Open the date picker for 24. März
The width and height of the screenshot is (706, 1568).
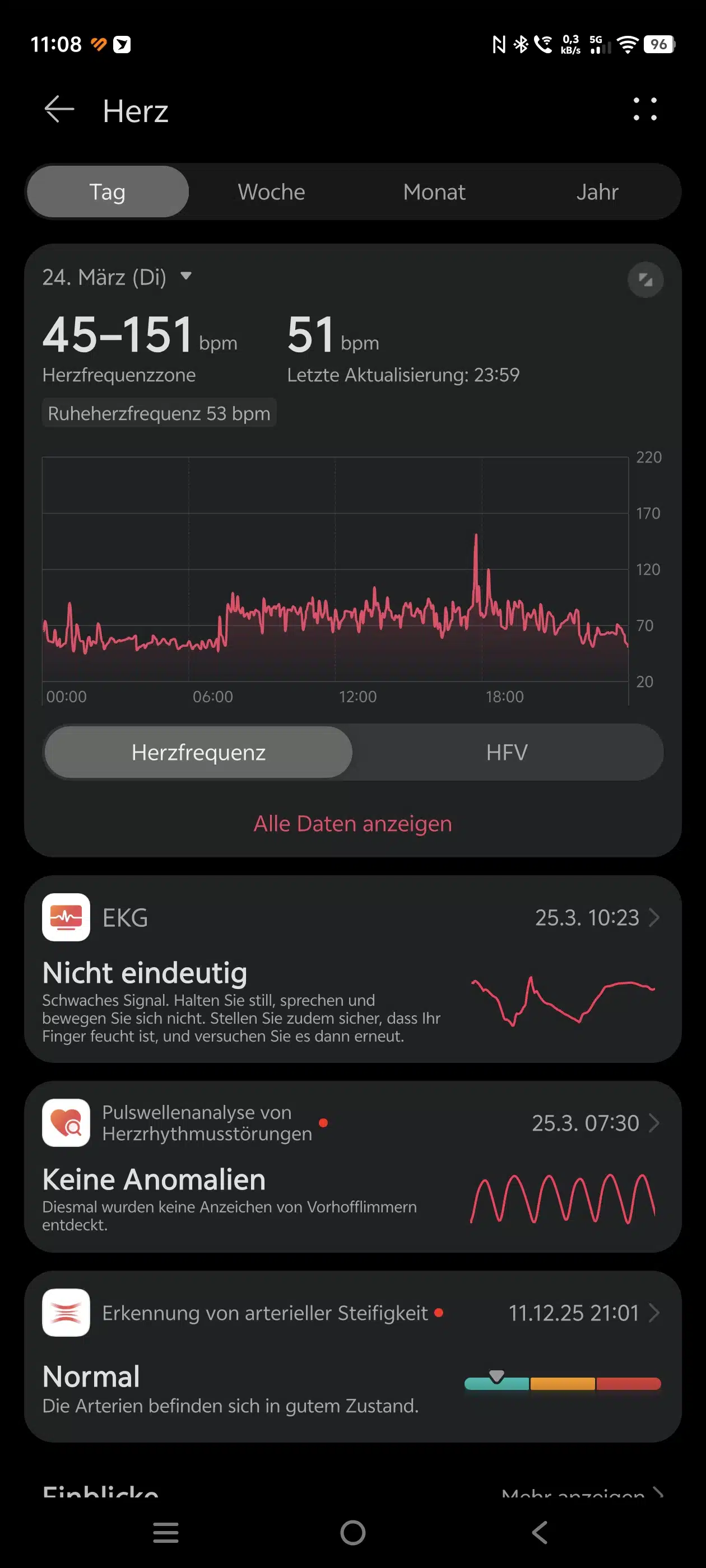click(117, 278)
